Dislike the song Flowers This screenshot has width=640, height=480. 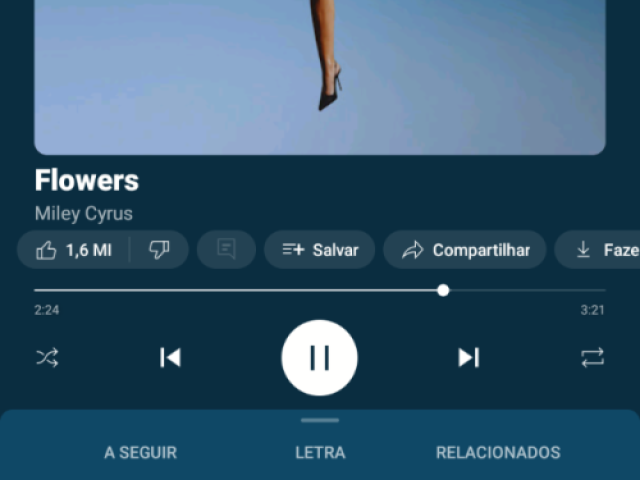159,250
